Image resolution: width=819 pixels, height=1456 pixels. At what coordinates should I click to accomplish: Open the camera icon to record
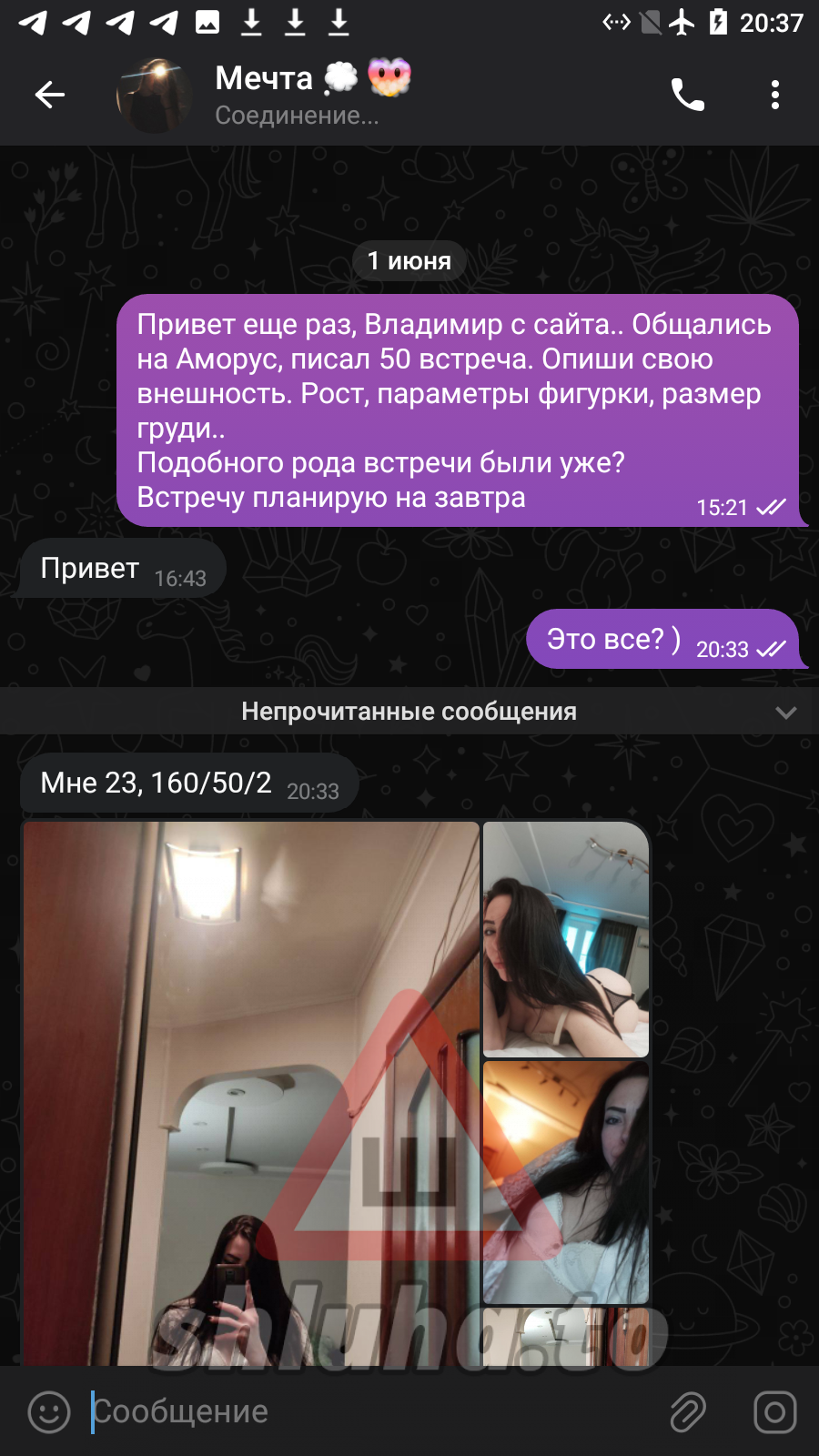click(x=774, y=1412)
